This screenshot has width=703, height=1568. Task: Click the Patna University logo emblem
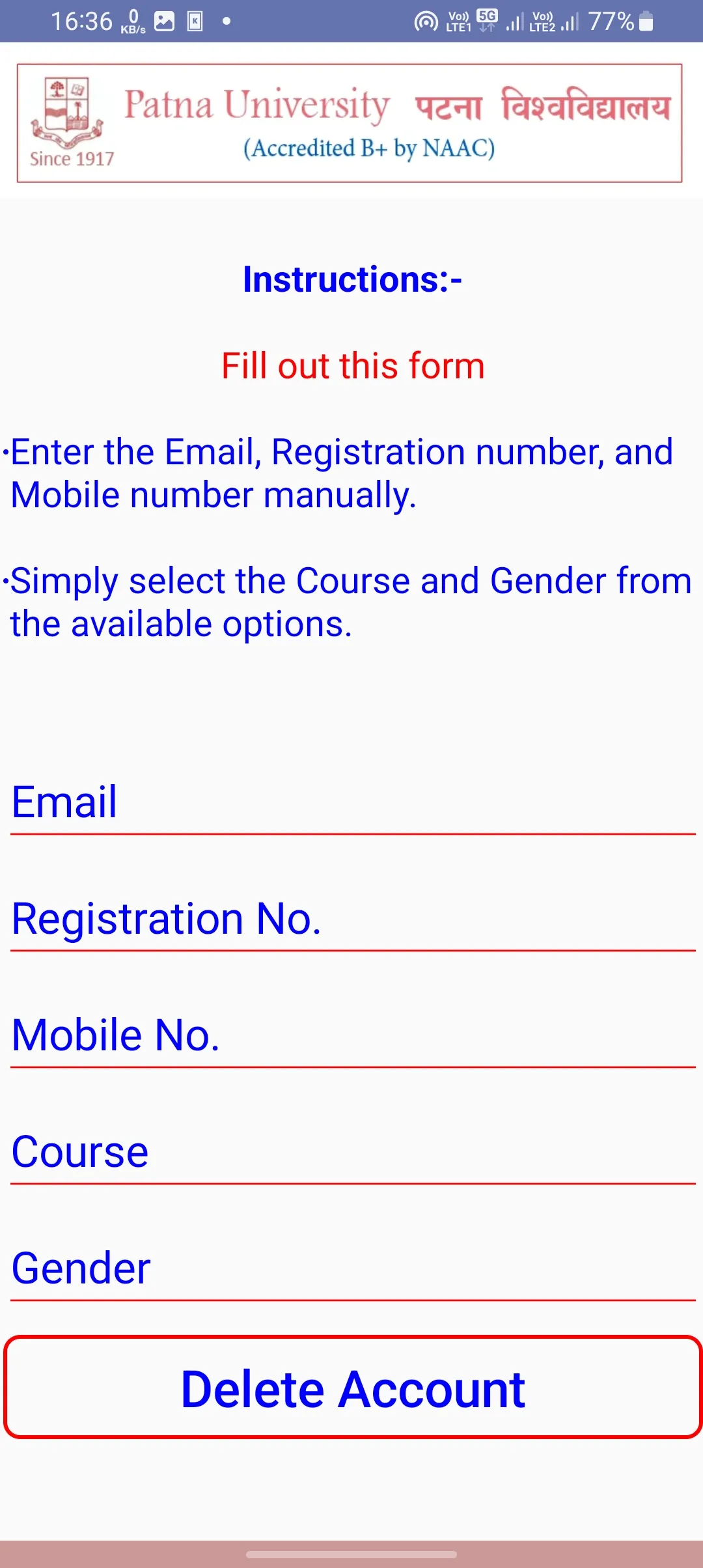(67, 114)
